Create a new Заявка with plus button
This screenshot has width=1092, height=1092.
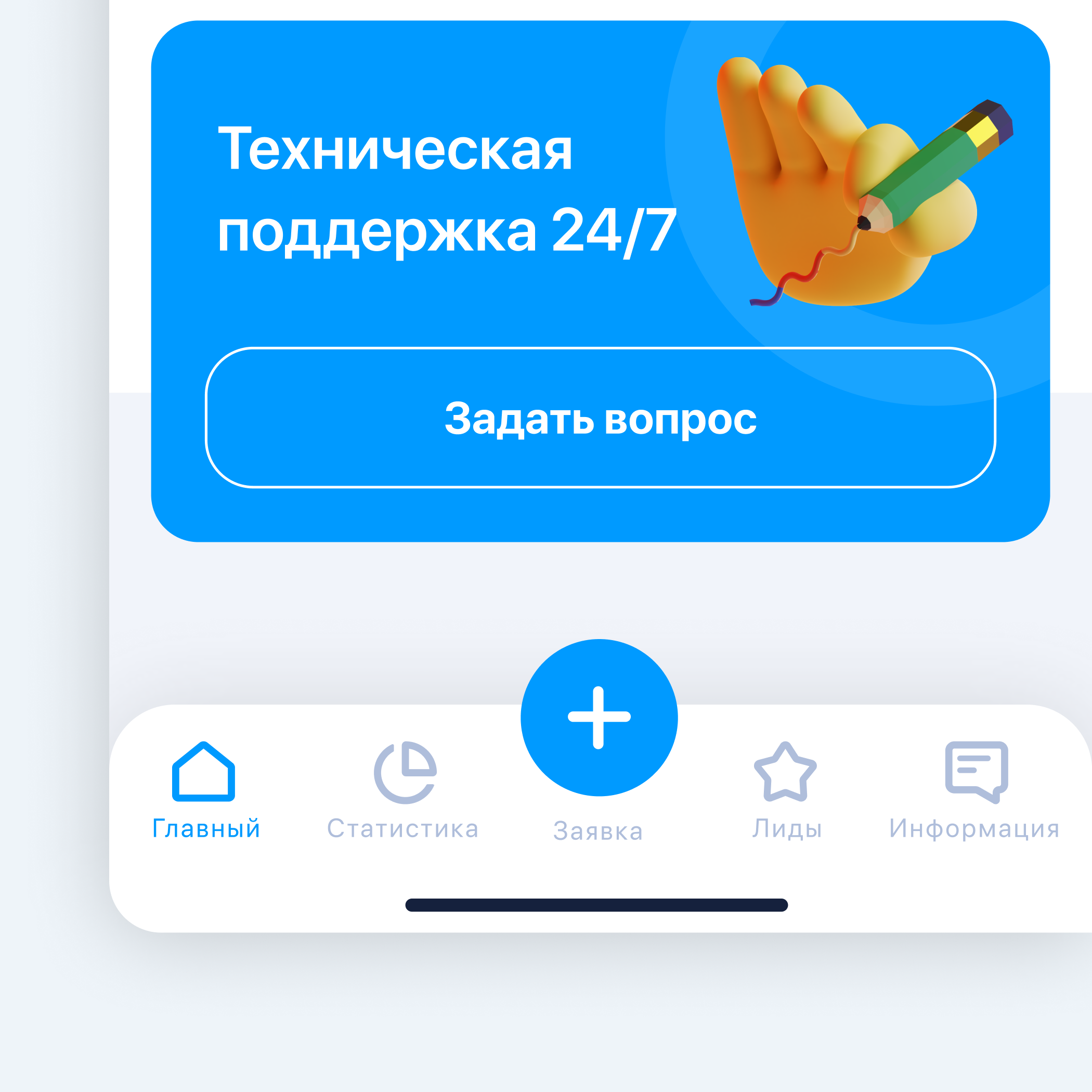[x=599, y=718]
